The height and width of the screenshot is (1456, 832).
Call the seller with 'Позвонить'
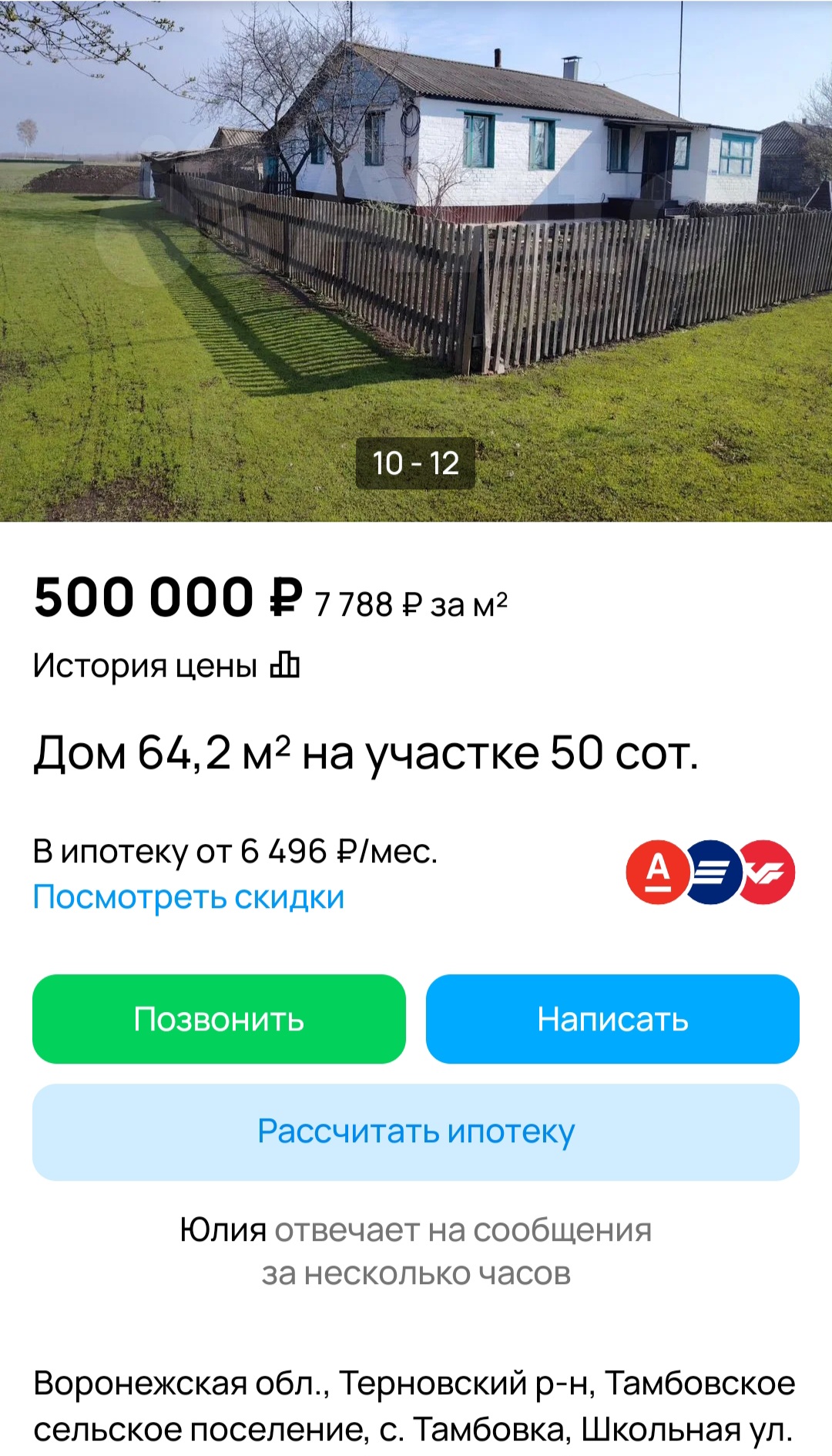tap(219, 1019)
